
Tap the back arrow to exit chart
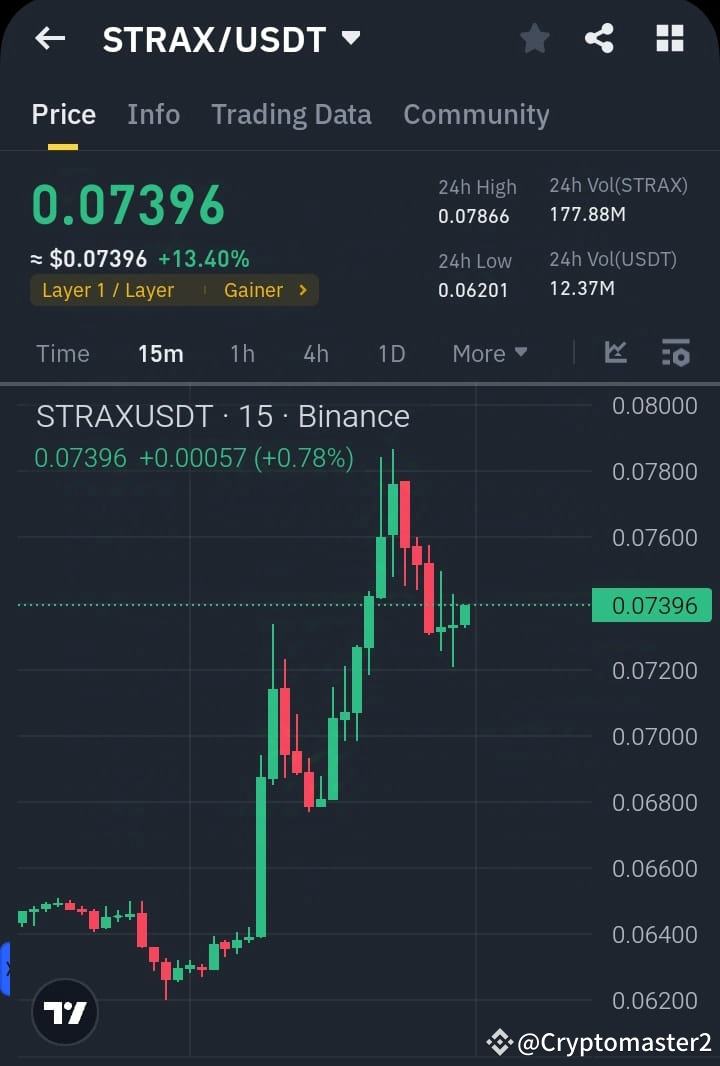tap(49, 38)
